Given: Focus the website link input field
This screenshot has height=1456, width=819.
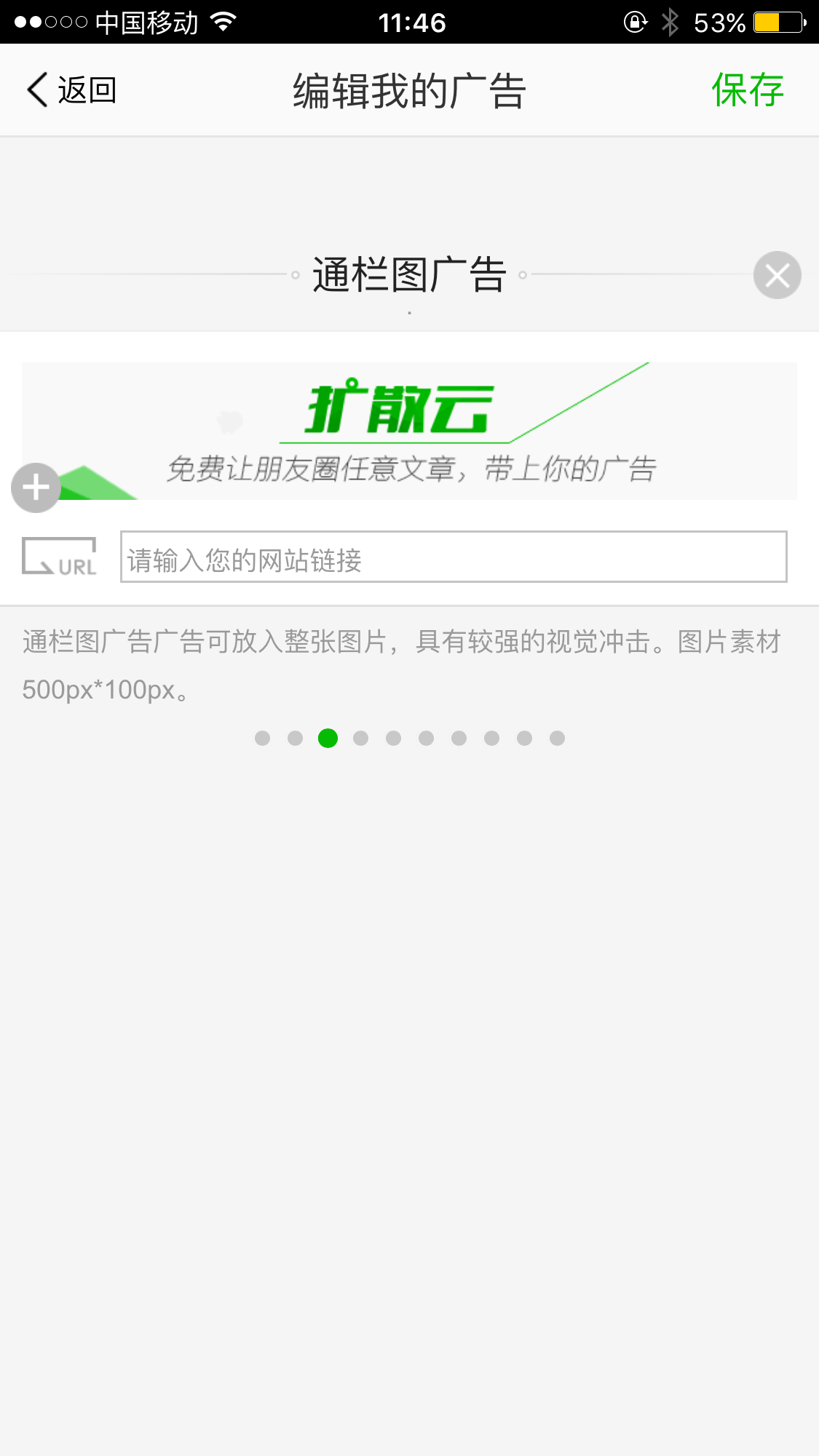Looking at the screenshot, I should [x=453, y=557].
